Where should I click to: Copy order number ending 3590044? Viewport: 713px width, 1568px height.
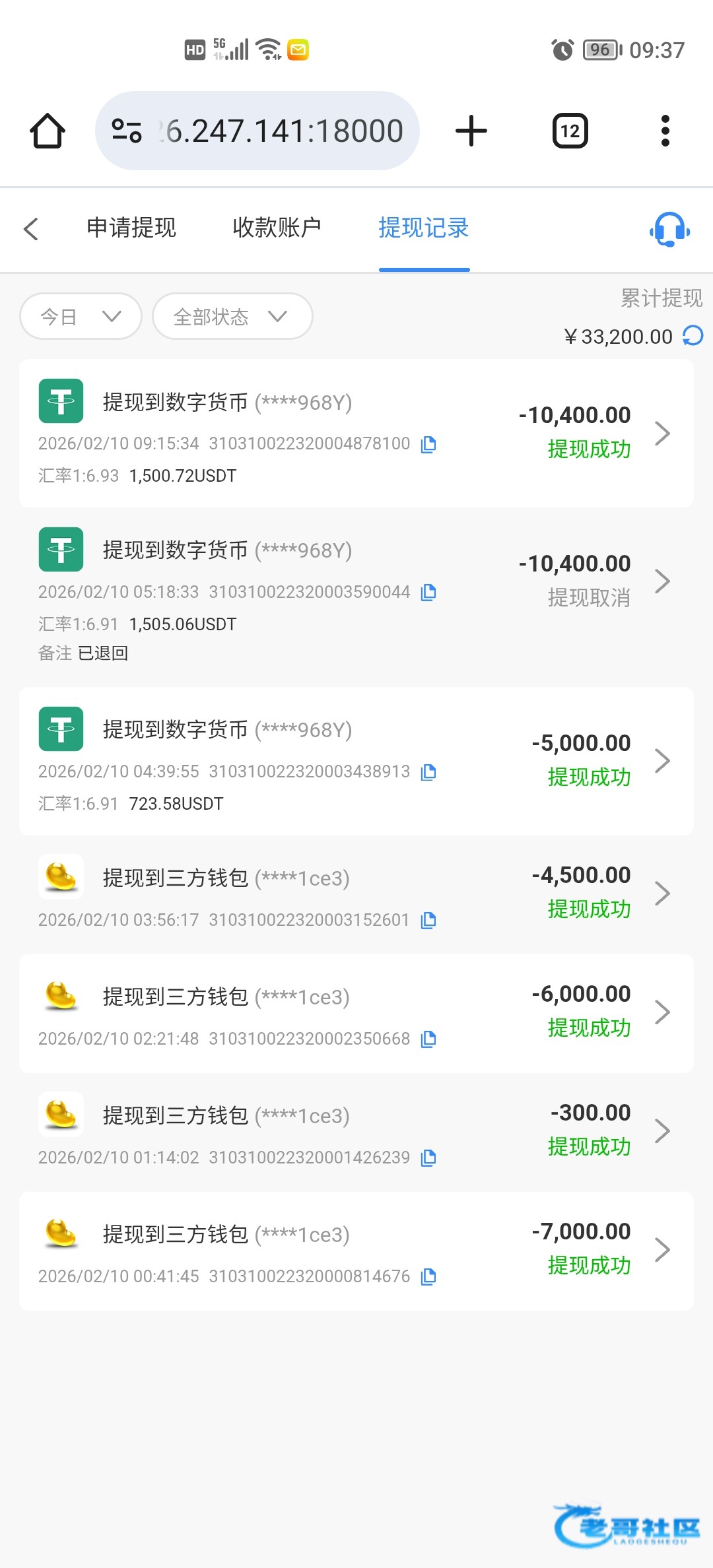[428, 593]
